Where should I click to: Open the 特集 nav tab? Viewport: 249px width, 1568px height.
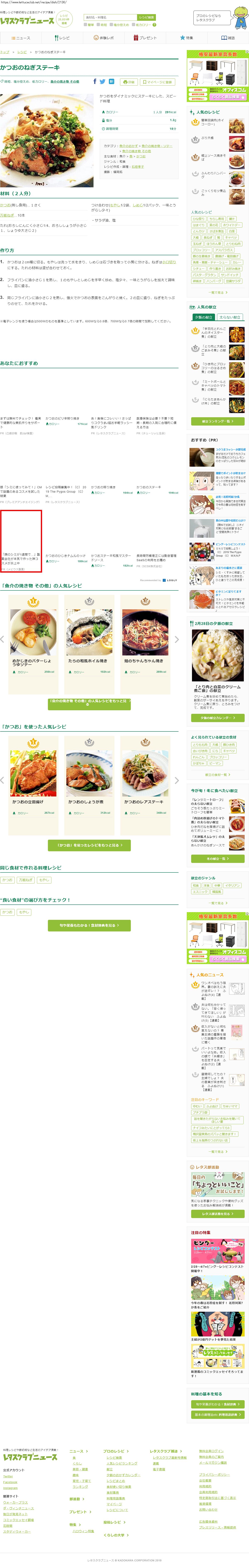[186, 38]
